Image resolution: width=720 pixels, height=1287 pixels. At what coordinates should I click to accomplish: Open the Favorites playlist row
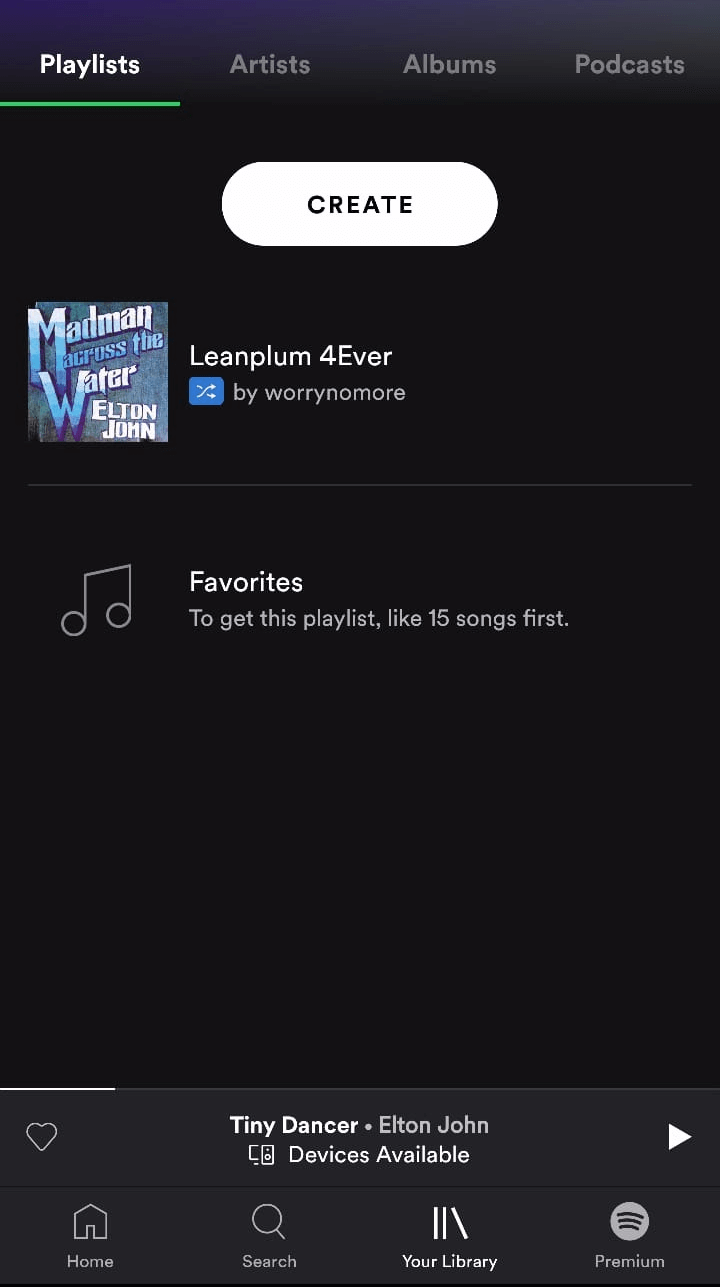[x=360, y=598]
